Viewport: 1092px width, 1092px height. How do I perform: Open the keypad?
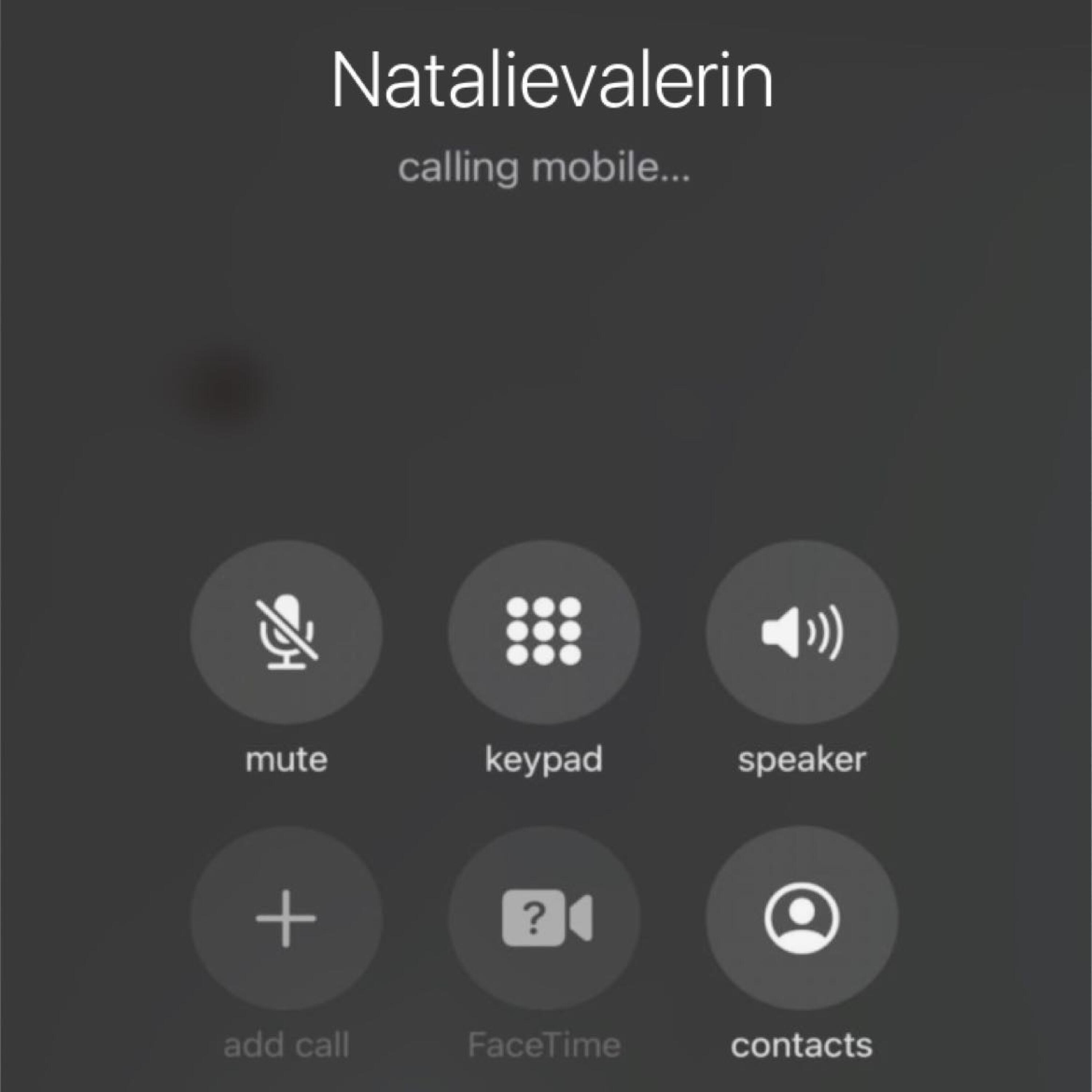pos(544,632)
